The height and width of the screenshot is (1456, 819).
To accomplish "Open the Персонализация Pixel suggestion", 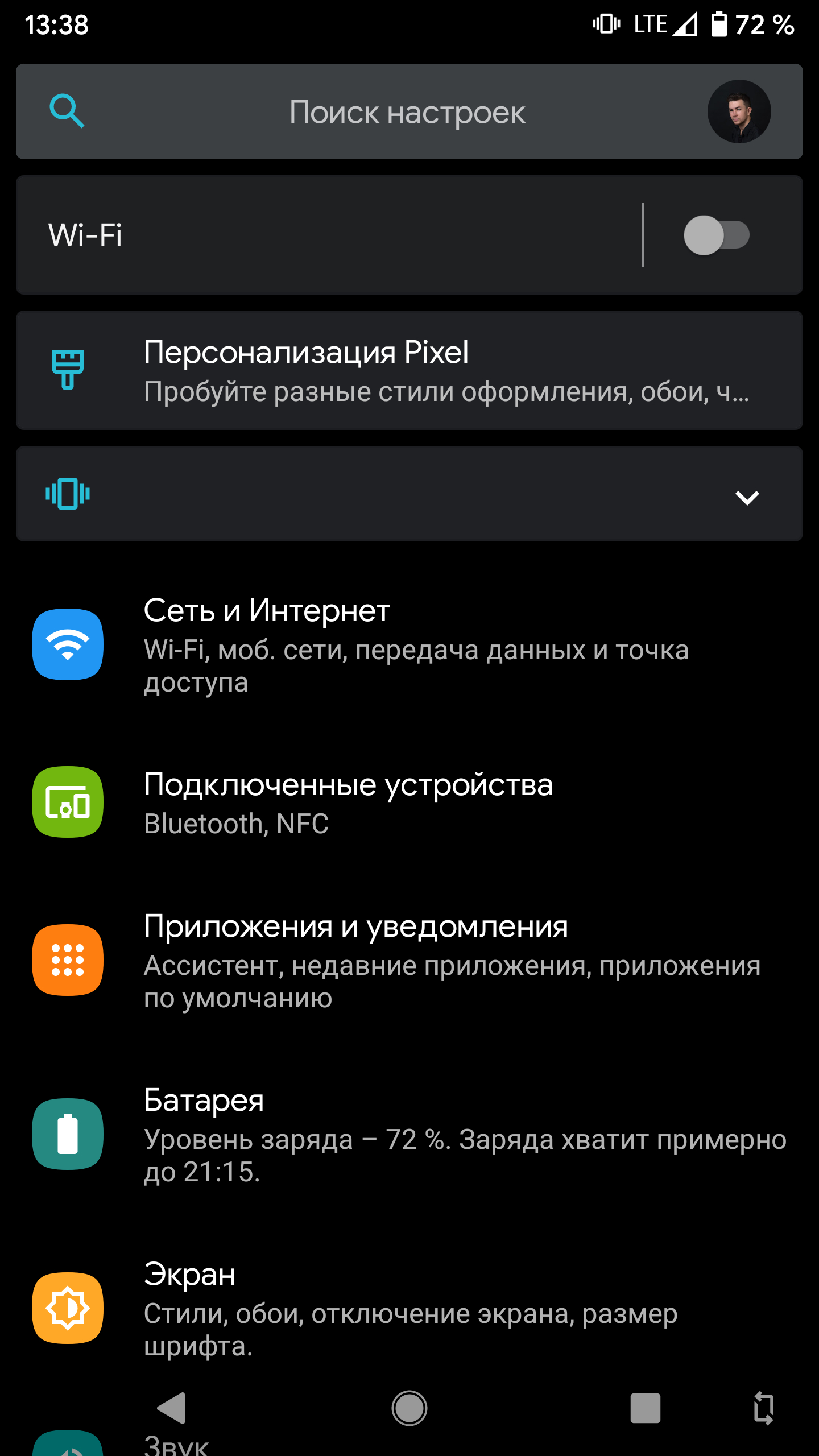I will [409, 370].
